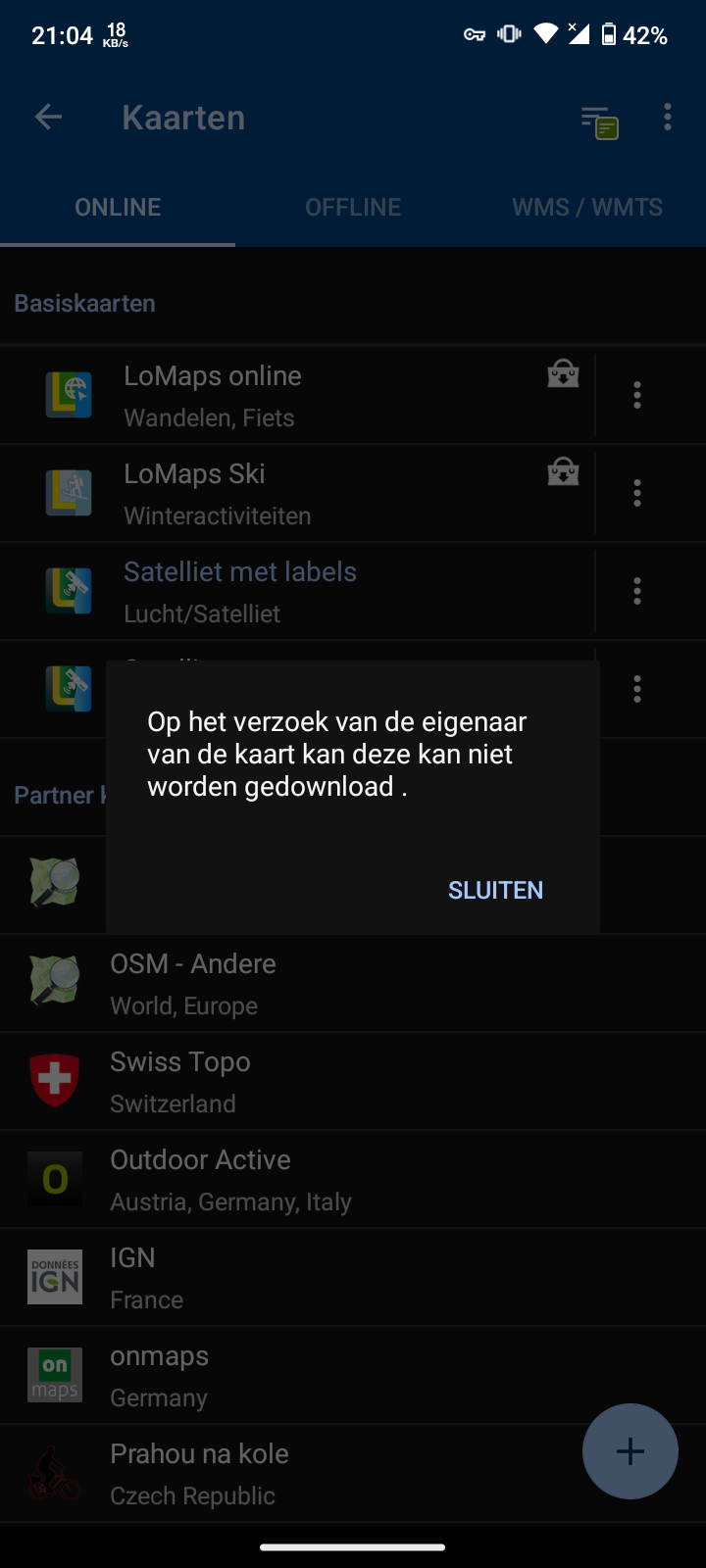Open onmaps Germany maps
706x1568 pixels.
tap(294, 1375)
